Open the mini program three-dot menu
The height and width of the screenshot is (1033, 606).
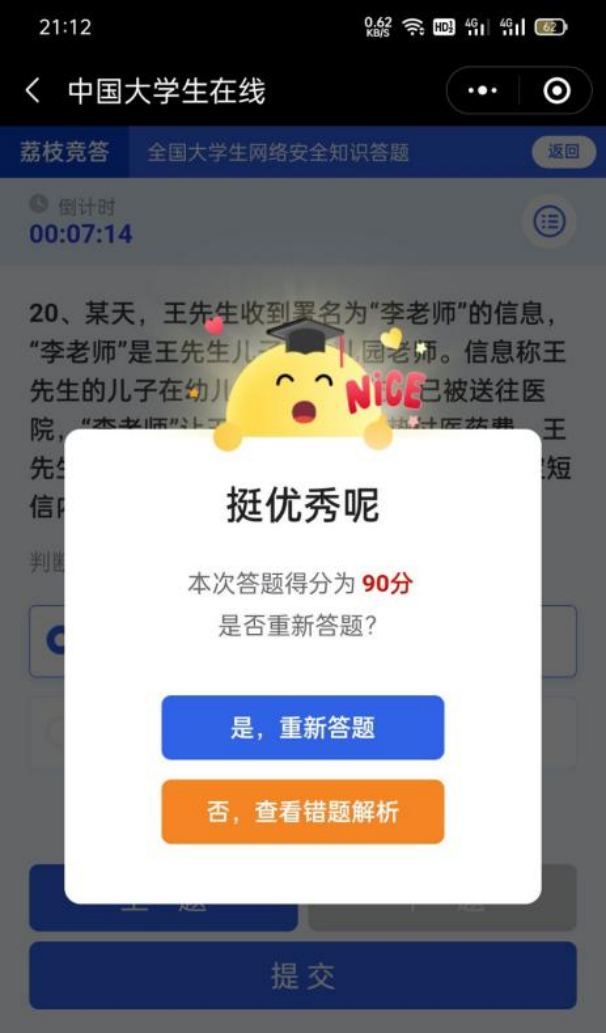pos(482,91)
